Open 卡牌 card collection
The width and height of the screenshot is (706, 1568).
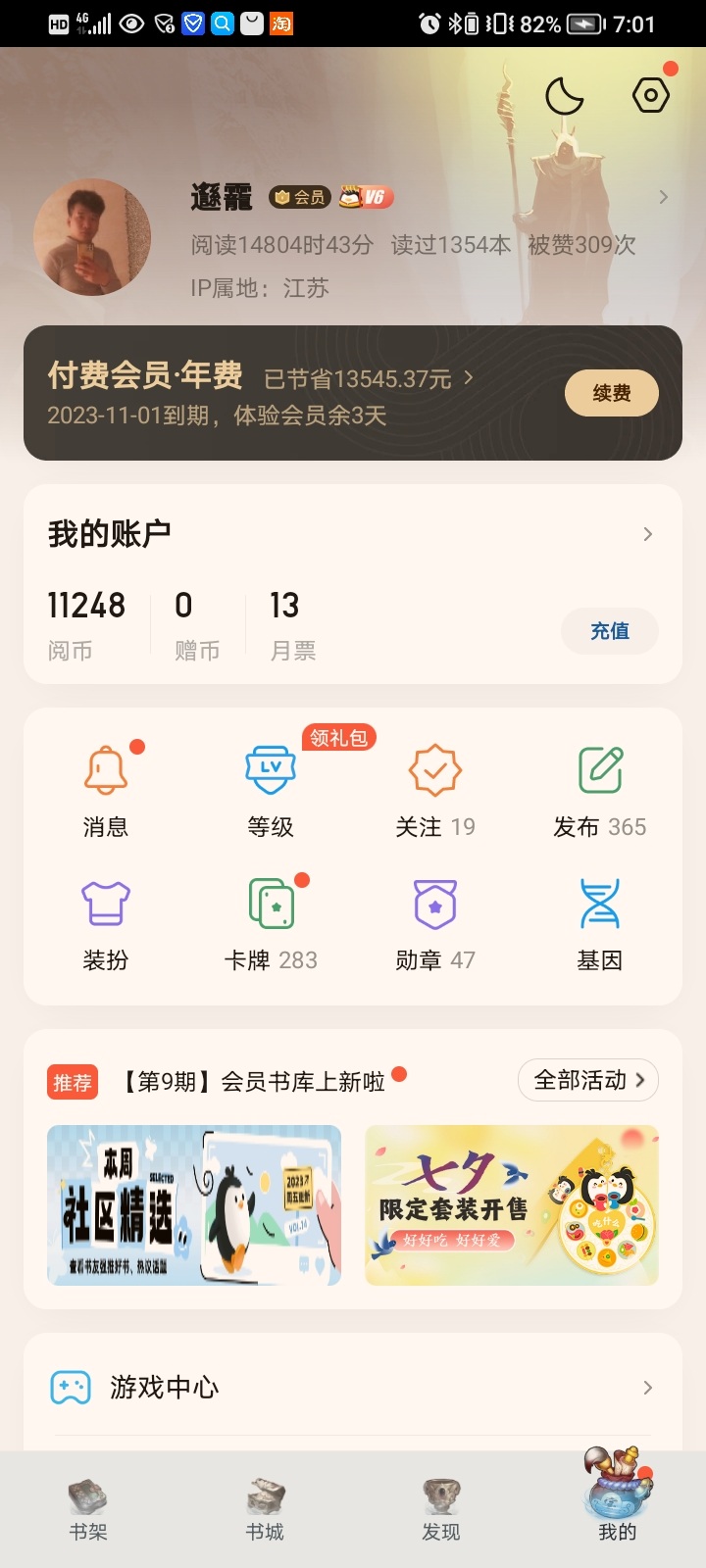pyautogui.click(x=271, y=925)
